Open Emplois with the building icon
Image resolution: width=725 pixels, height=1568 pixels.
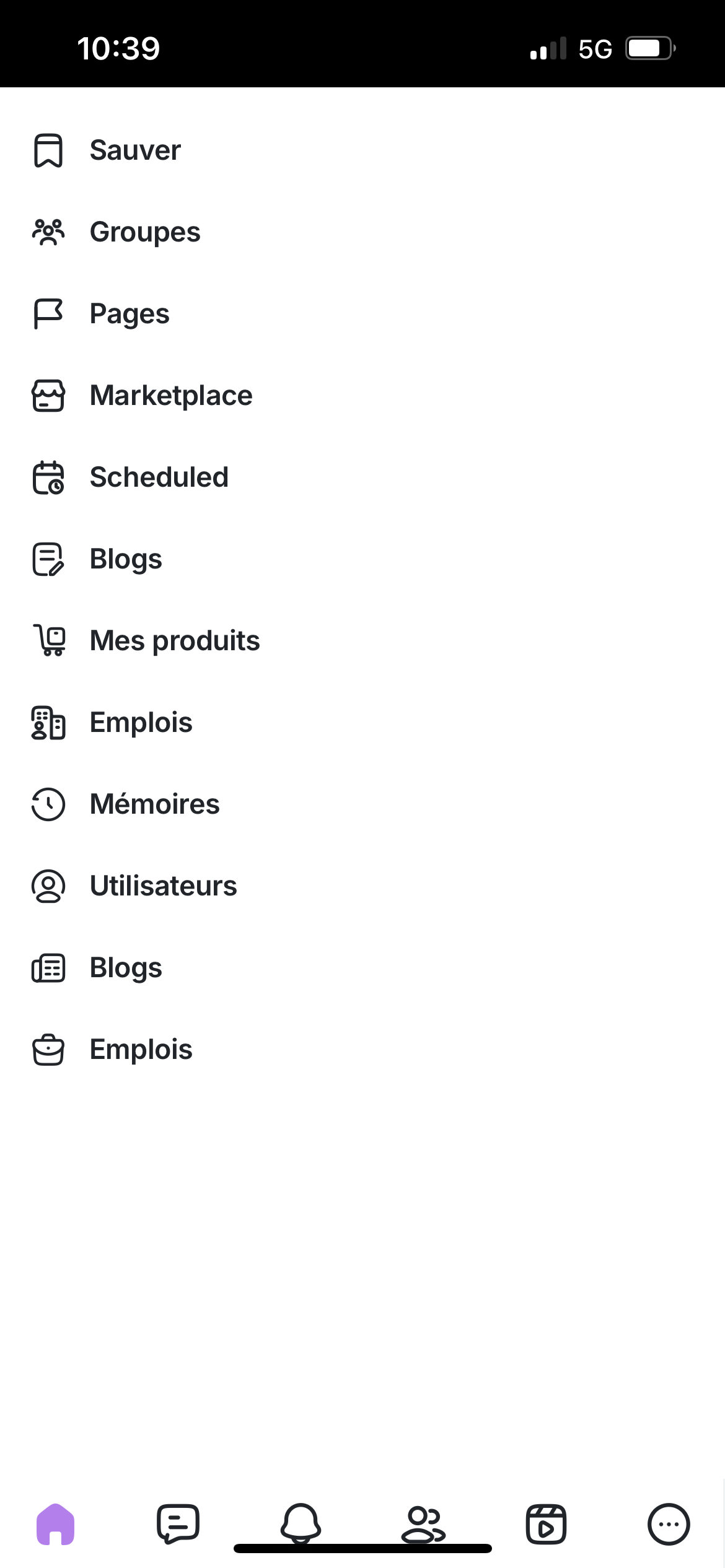point(362,723)
